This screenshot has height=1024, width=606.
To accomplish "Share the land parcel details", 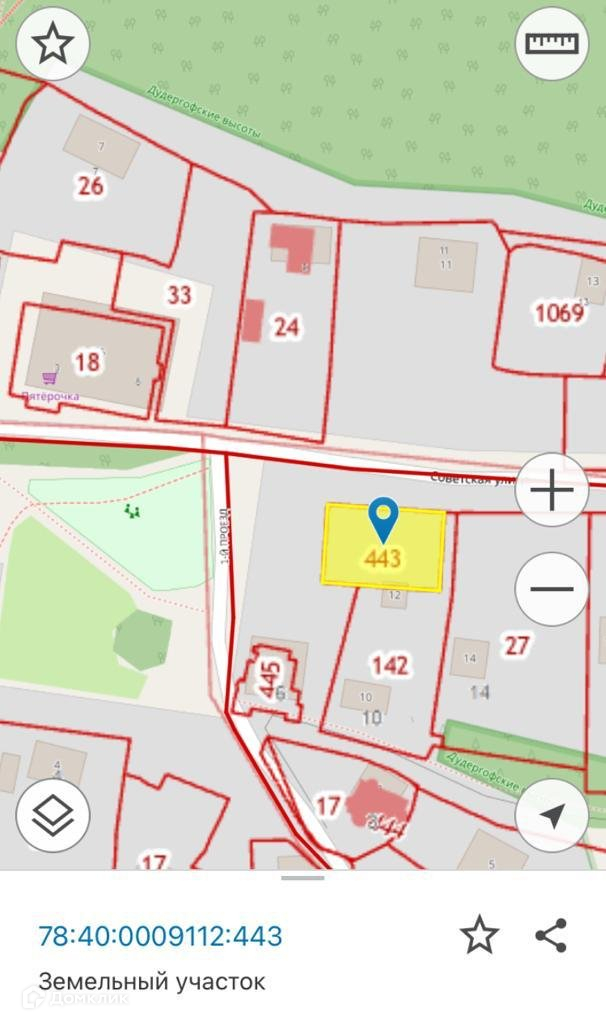I will coord(551,936).
